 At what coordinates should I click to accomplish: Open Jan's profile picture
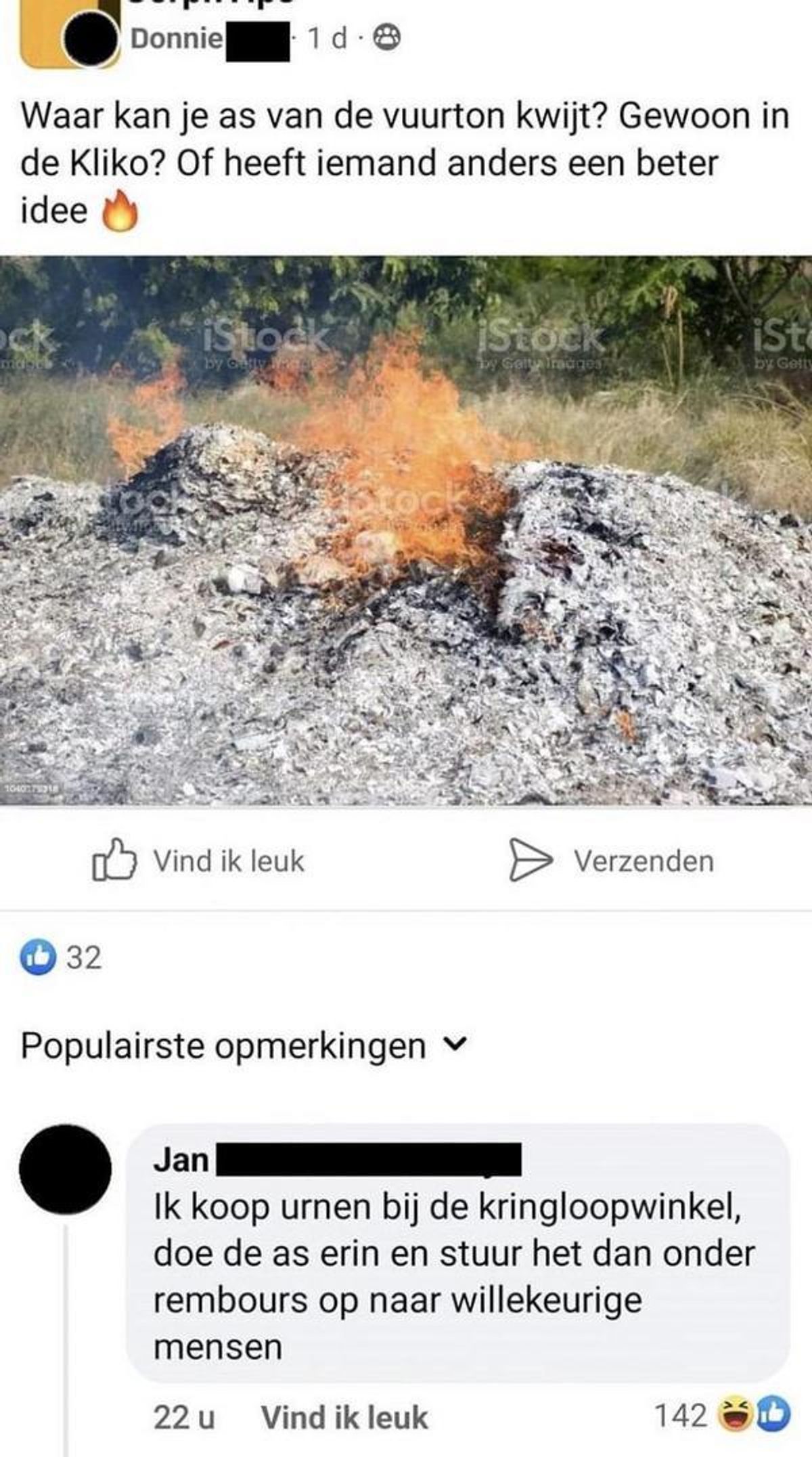(x=65, y=1169)
